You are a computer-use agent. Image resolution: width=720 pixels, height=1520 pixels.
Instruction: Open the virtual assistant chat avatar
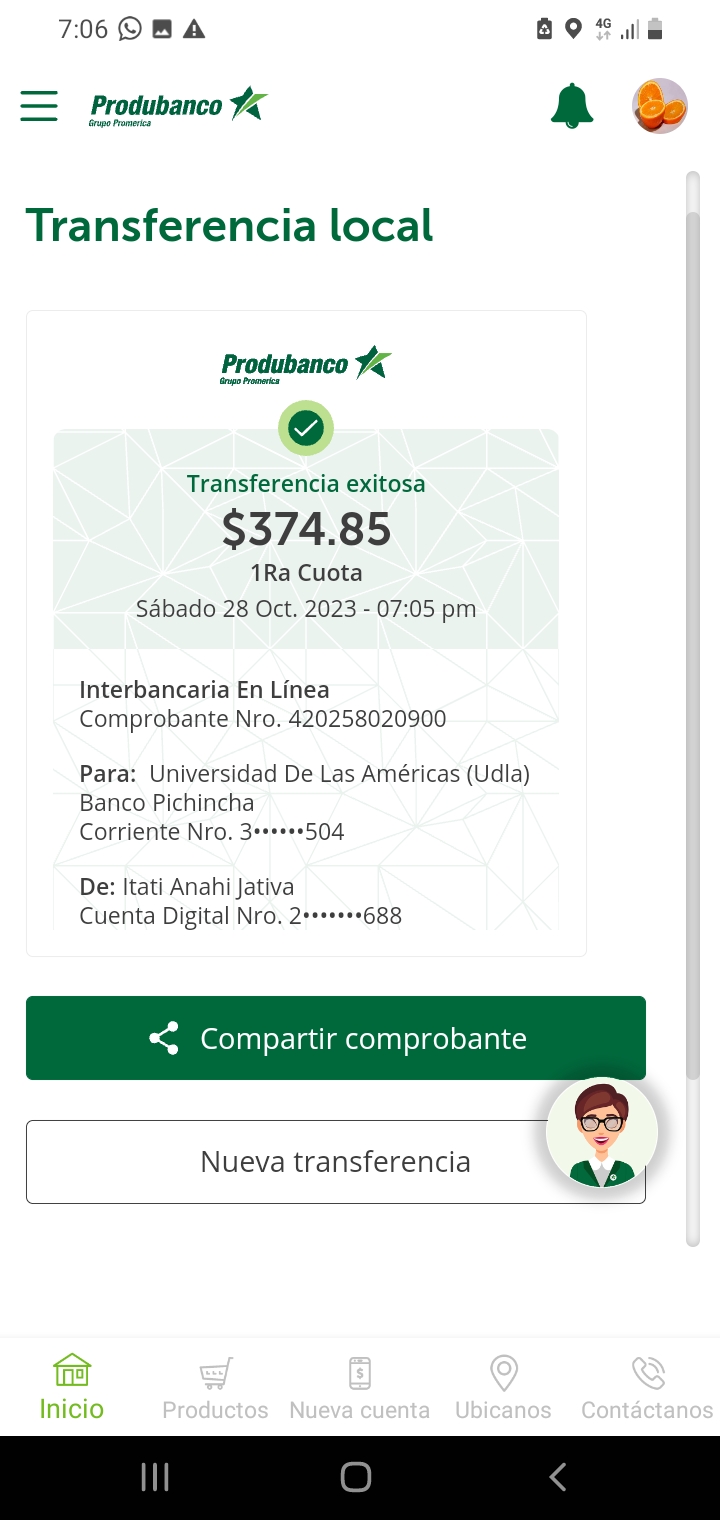602,1133
